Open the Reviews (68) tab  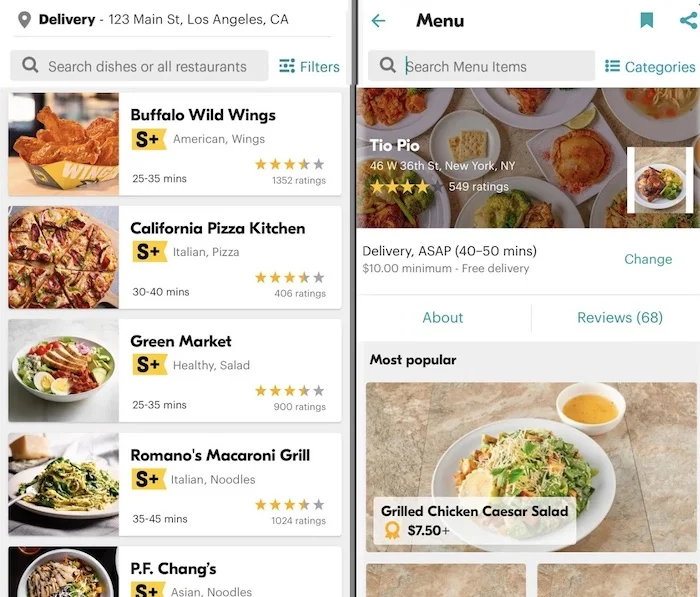[x=619, y=318]
